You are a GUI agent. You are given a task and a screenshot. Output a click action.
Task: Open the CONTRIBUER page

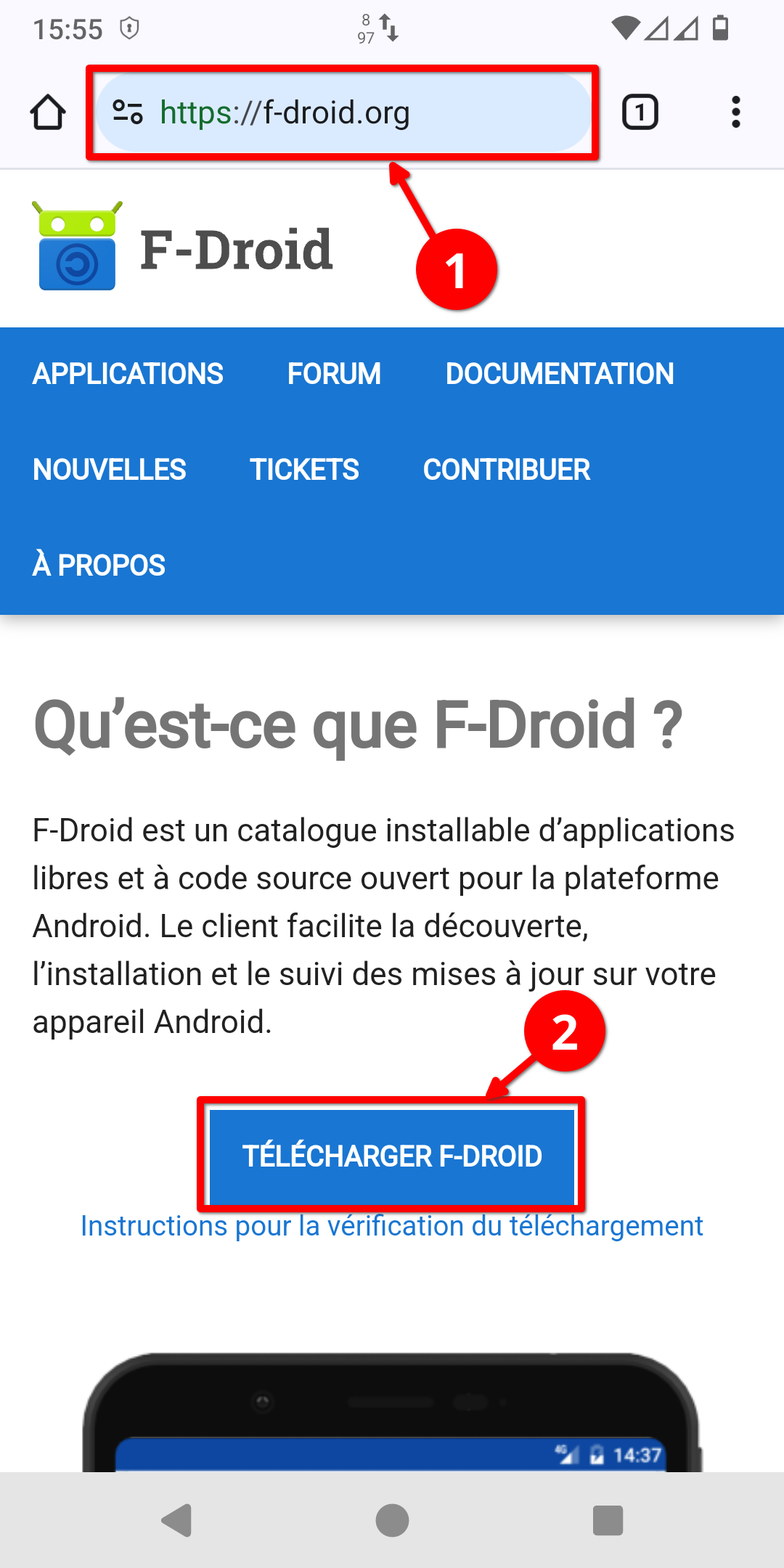pos(507,470)
